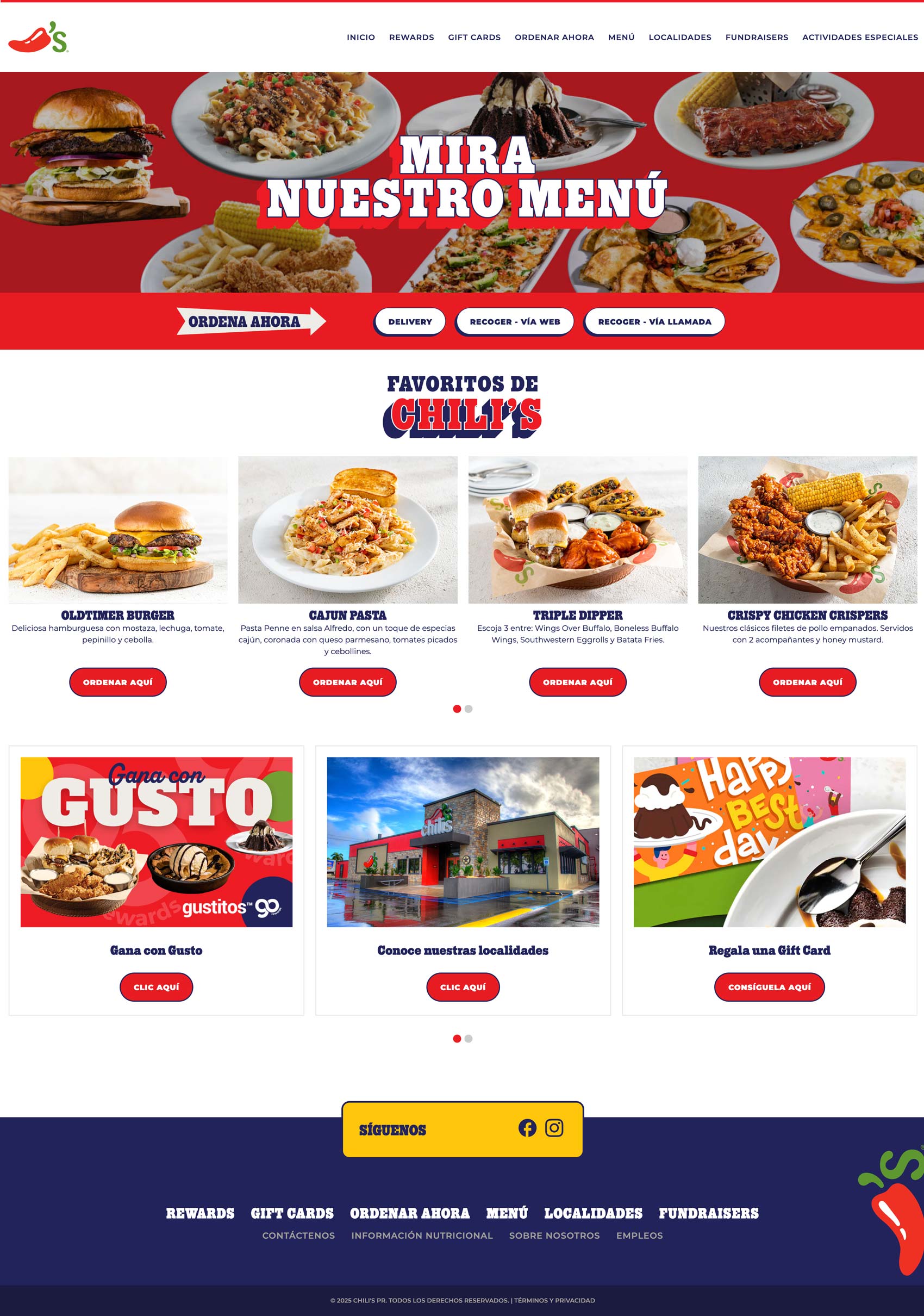This screenshot has height=1316, width=924.
Task: Open Chili's Instagram profile
Action: [x=553, y=1128]
